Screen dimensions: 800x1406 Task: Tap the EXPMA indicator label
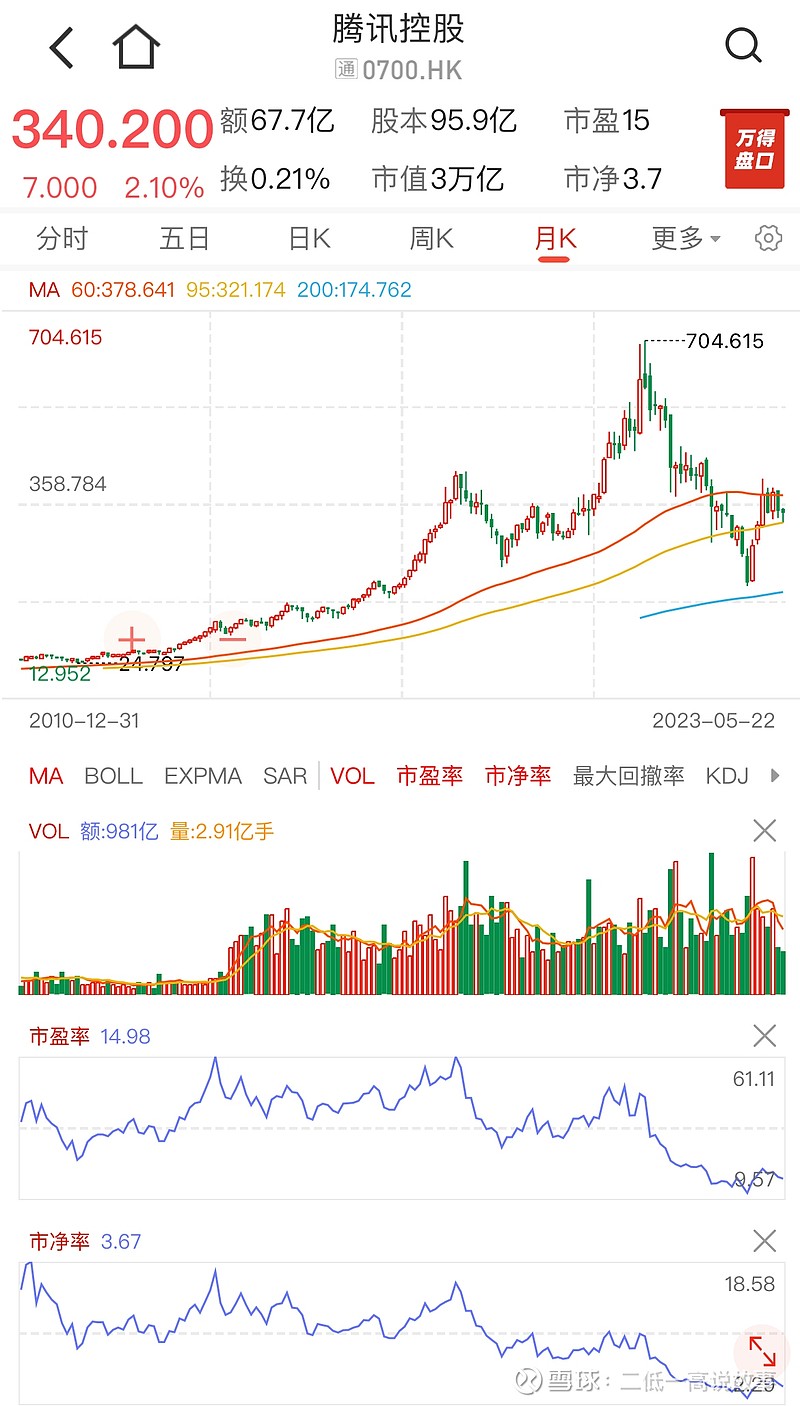point(203,775)
